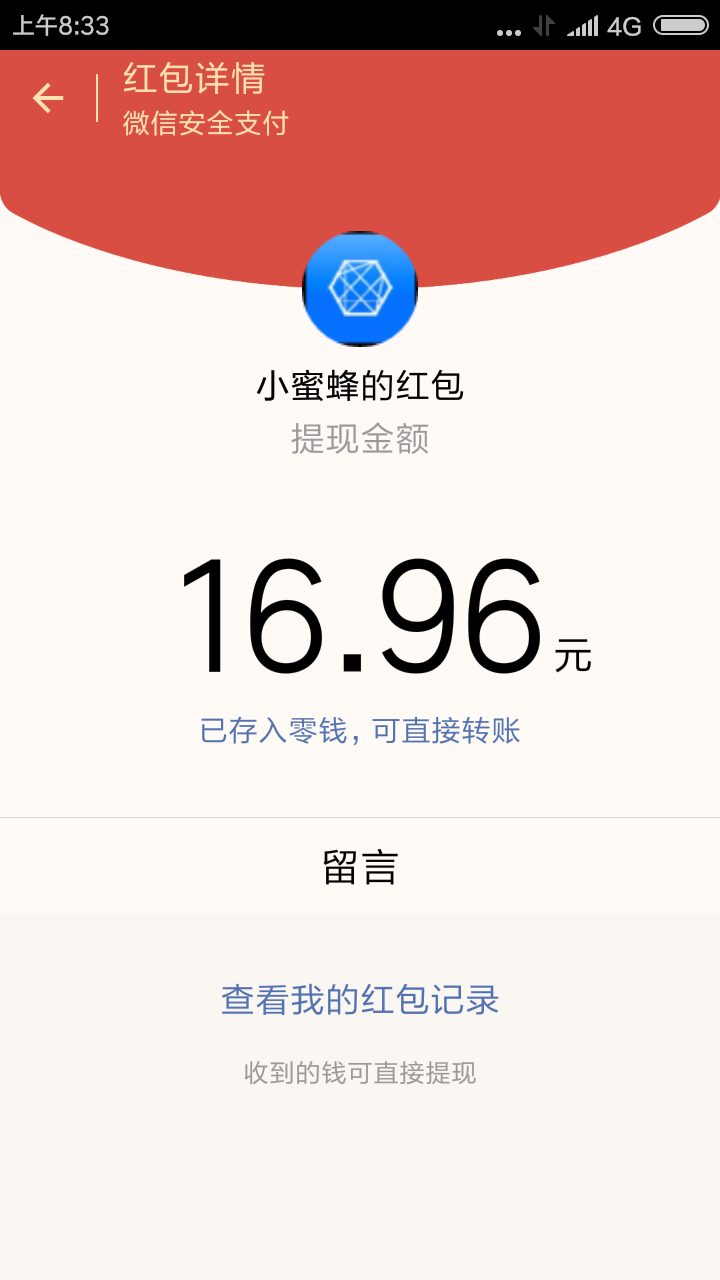The image size is (720, 1280).
Task: Go back using the header arrow
Action: tap(48, 98)
